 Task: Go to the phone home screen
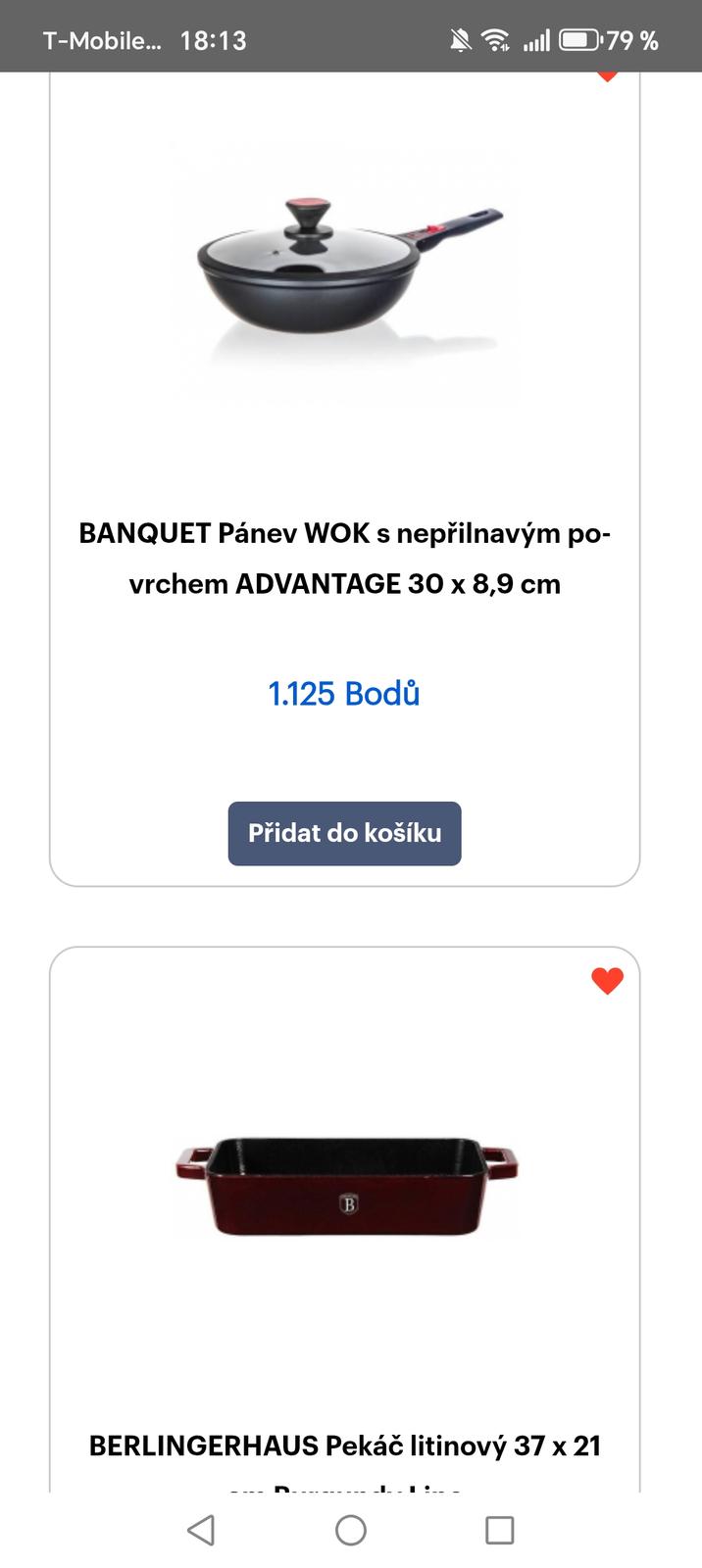(x=350, y=1530)
